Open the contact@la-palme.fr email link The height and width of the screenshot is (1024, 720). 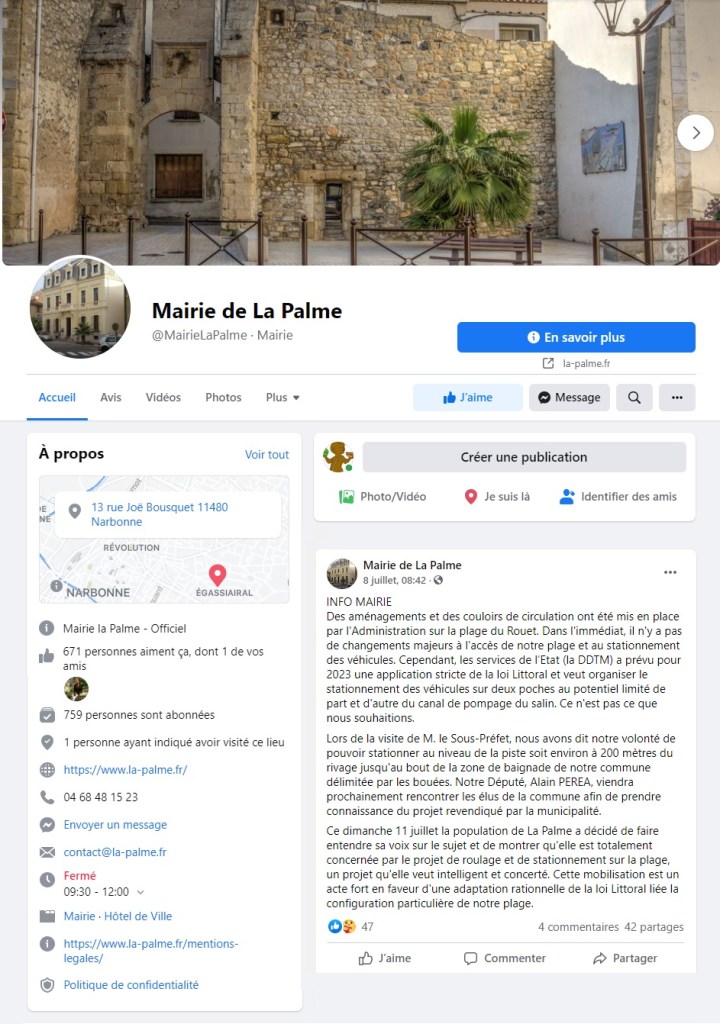tap(115, 852)
